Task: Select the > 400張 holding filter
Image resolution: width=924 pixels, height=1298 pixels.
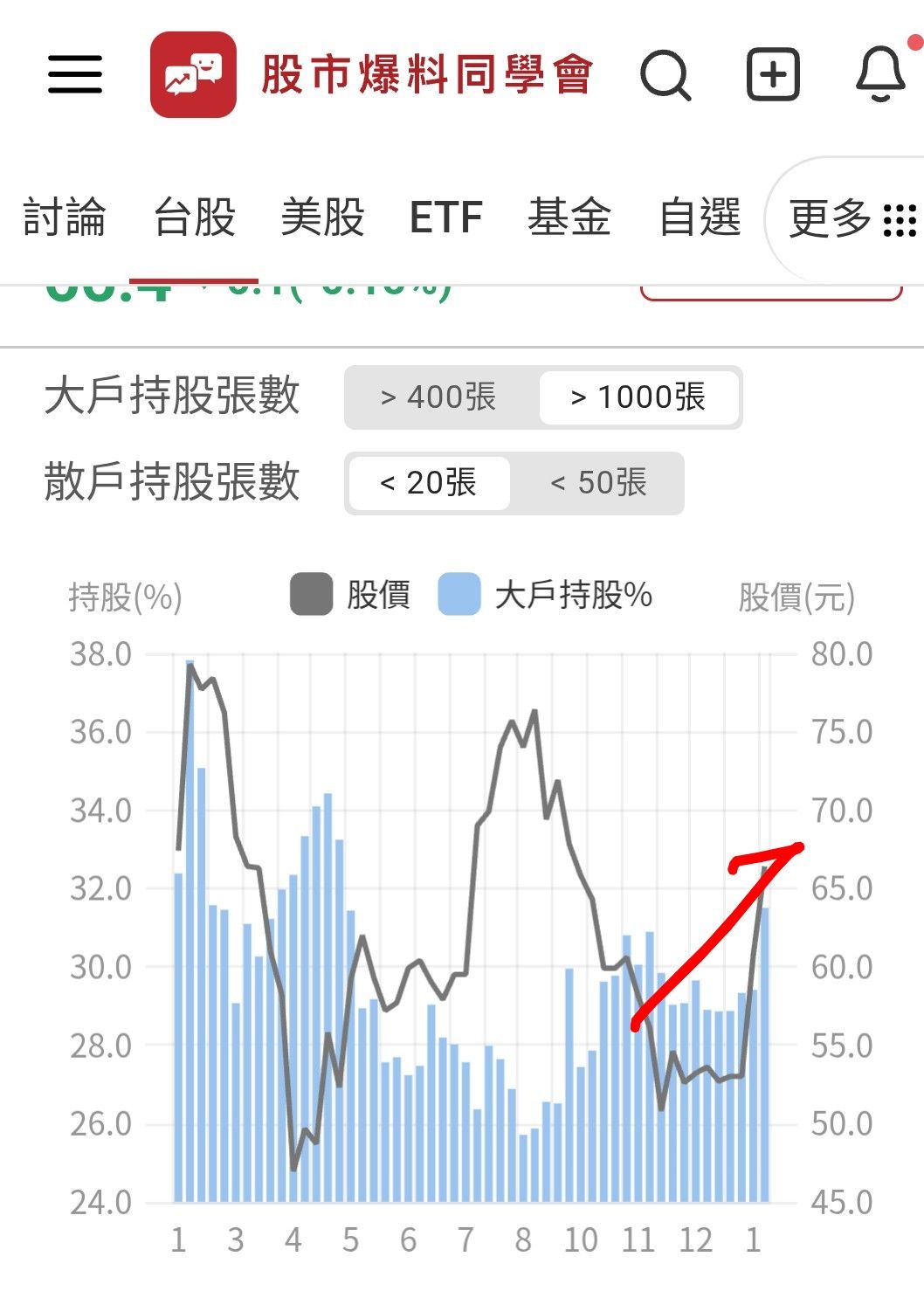Action: pos(438,397)
